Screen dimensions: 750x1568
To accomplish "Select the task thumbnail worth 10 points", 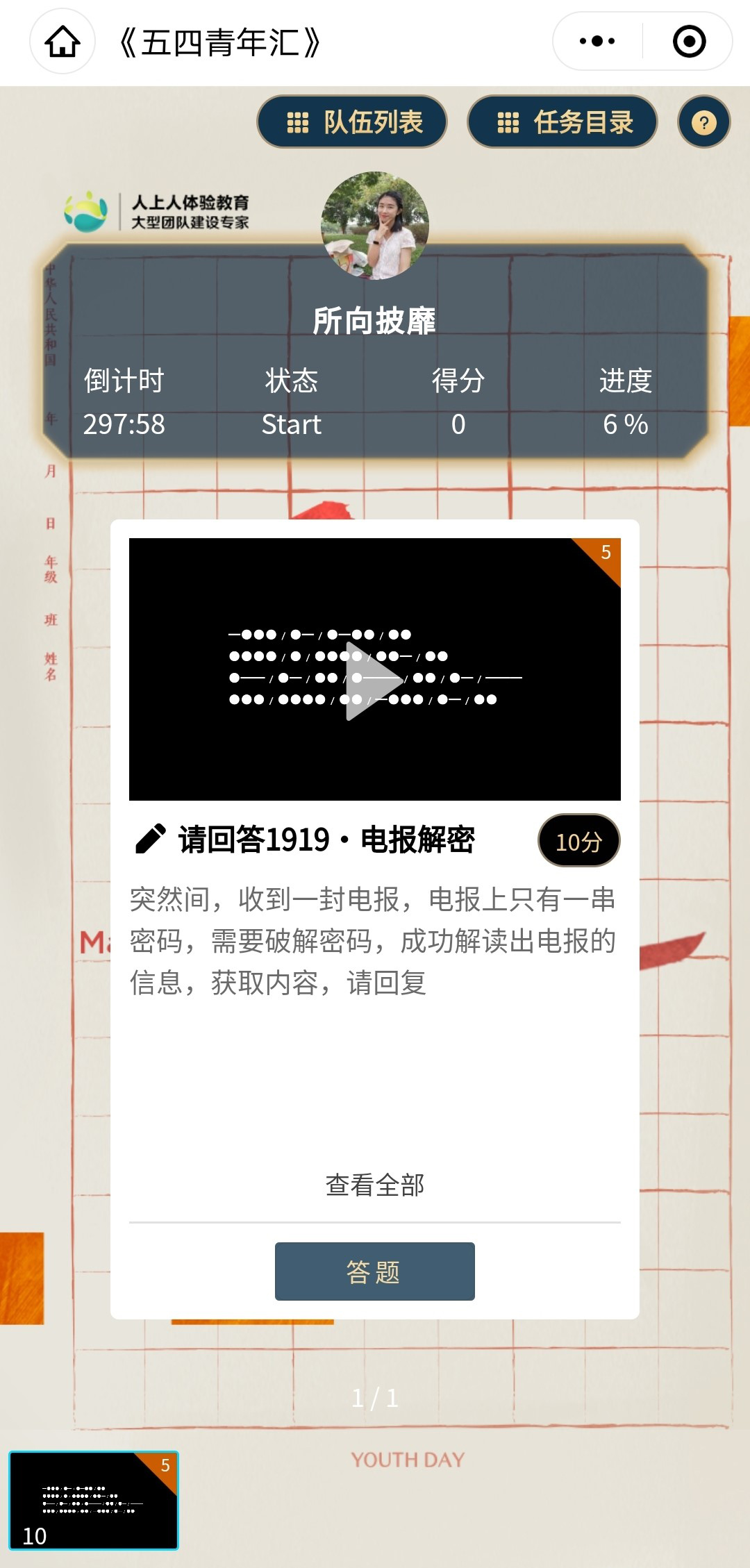I will (x=94, y=1500).
